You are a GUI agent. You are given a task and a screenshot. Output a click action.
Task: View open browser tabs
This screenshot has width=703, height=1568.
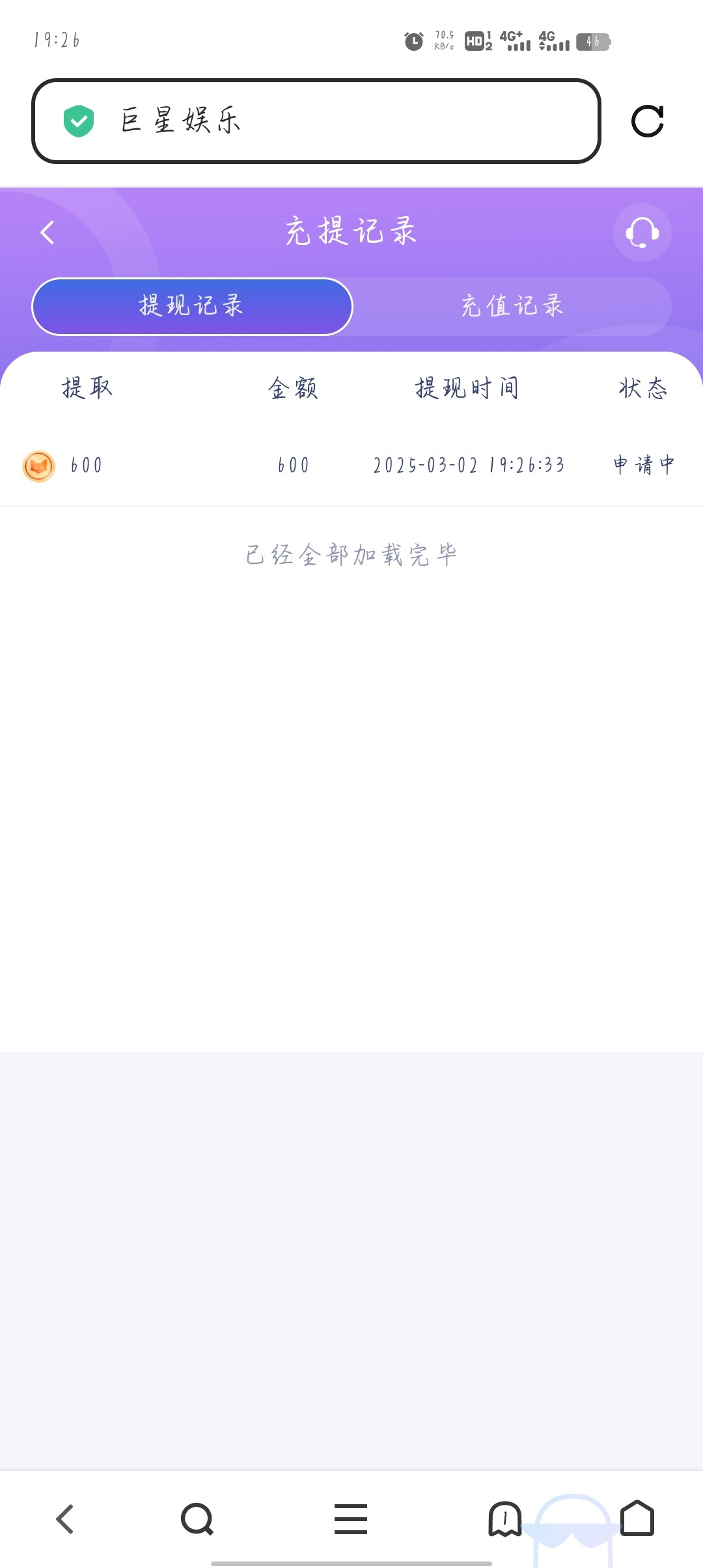[x=505, y=1519]
